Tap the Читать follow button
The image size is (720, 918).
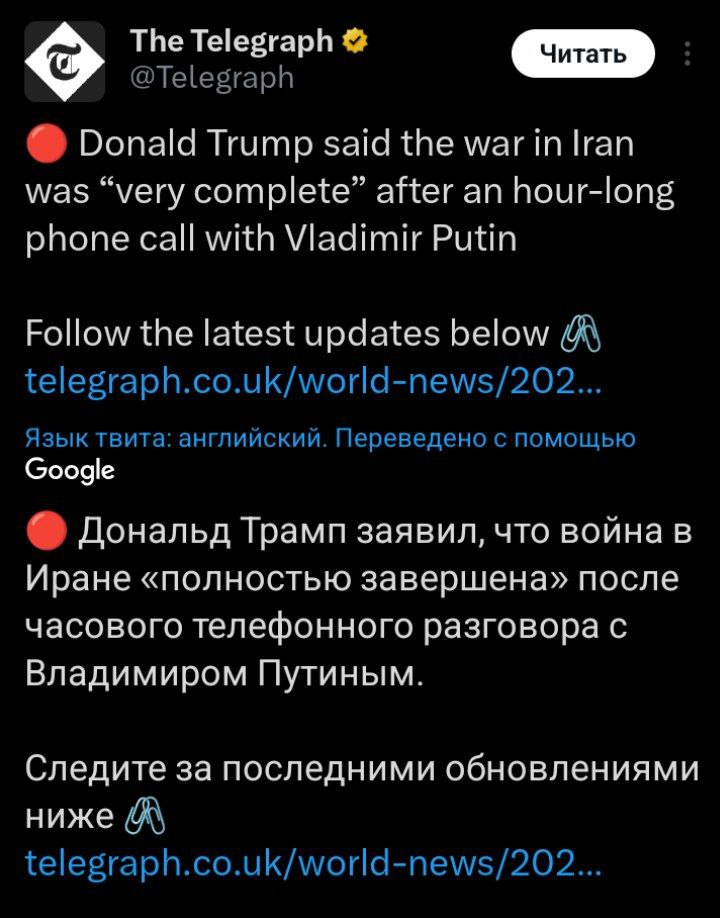click(582, 54)
